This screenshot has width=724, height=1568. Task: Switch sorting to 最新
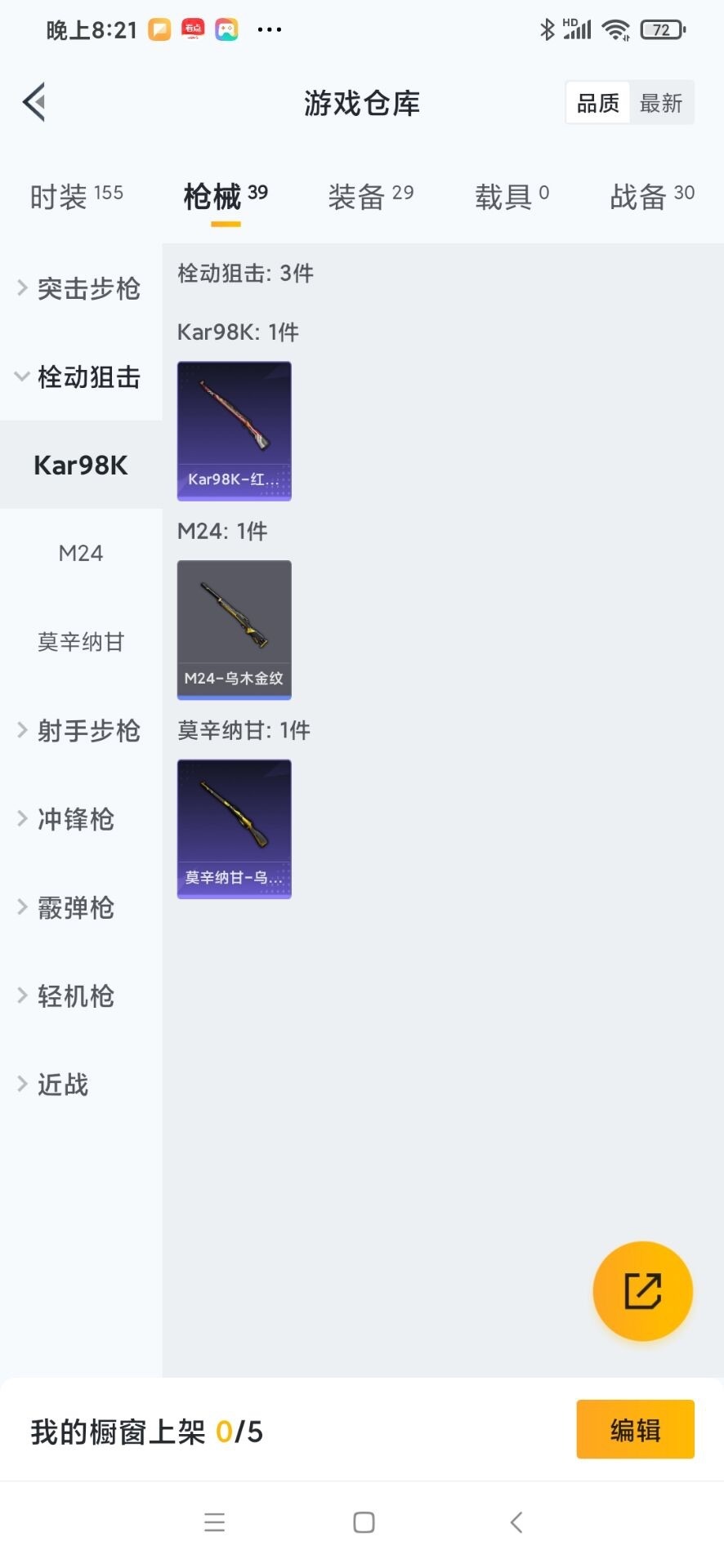pyautogui.click(x=662, y=102)
